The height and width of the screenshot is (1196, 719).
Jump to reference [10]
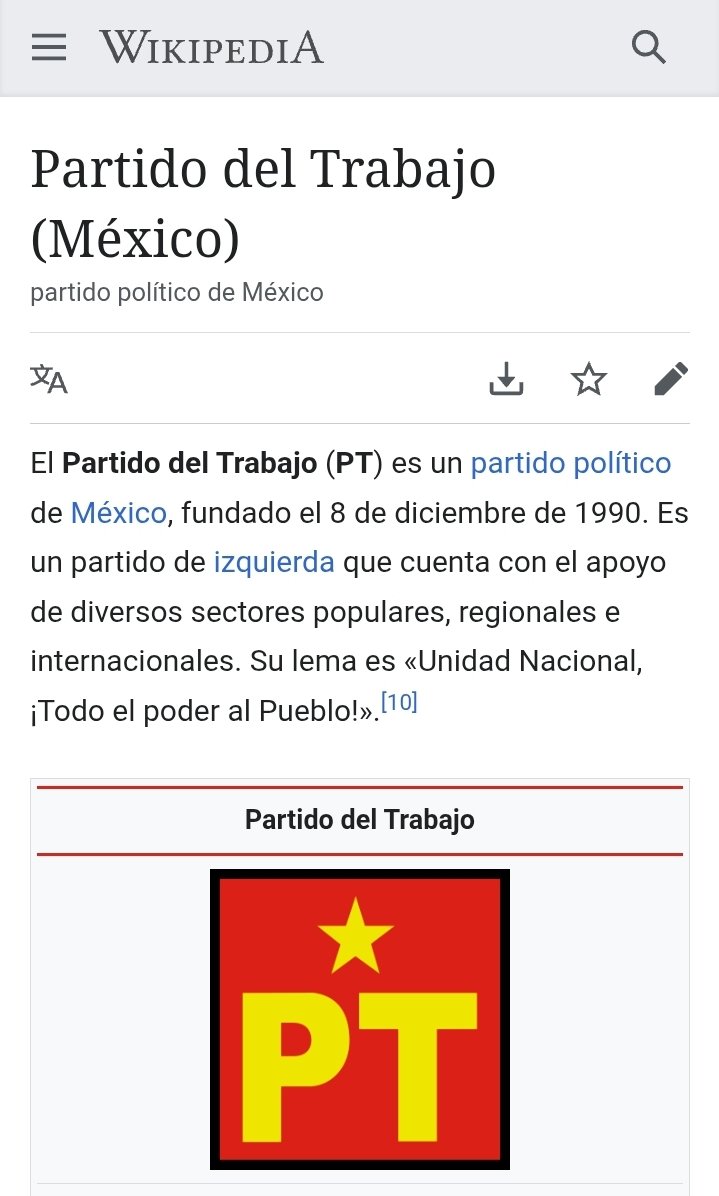click(x=399, y=703)
